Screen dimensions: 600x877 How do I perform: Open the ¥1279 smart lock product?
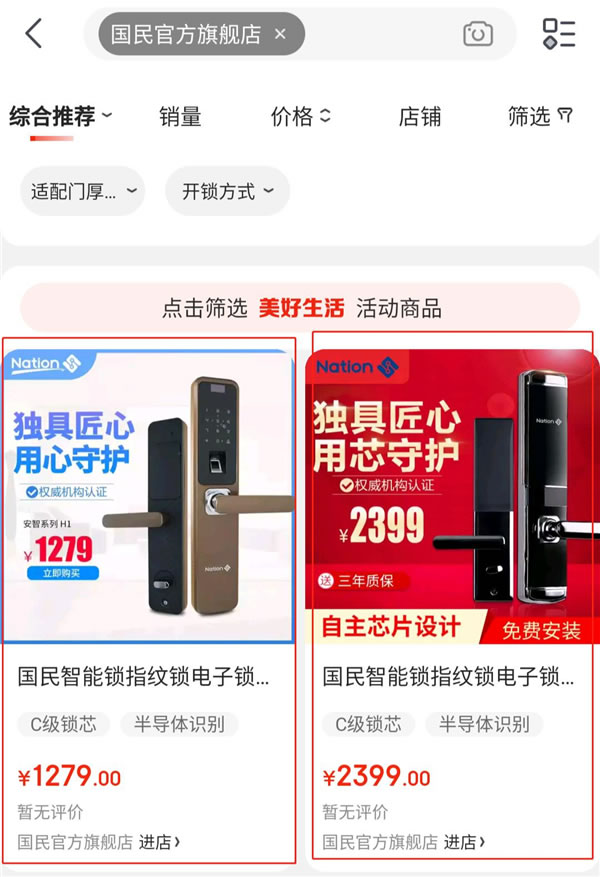click(149, 500)
